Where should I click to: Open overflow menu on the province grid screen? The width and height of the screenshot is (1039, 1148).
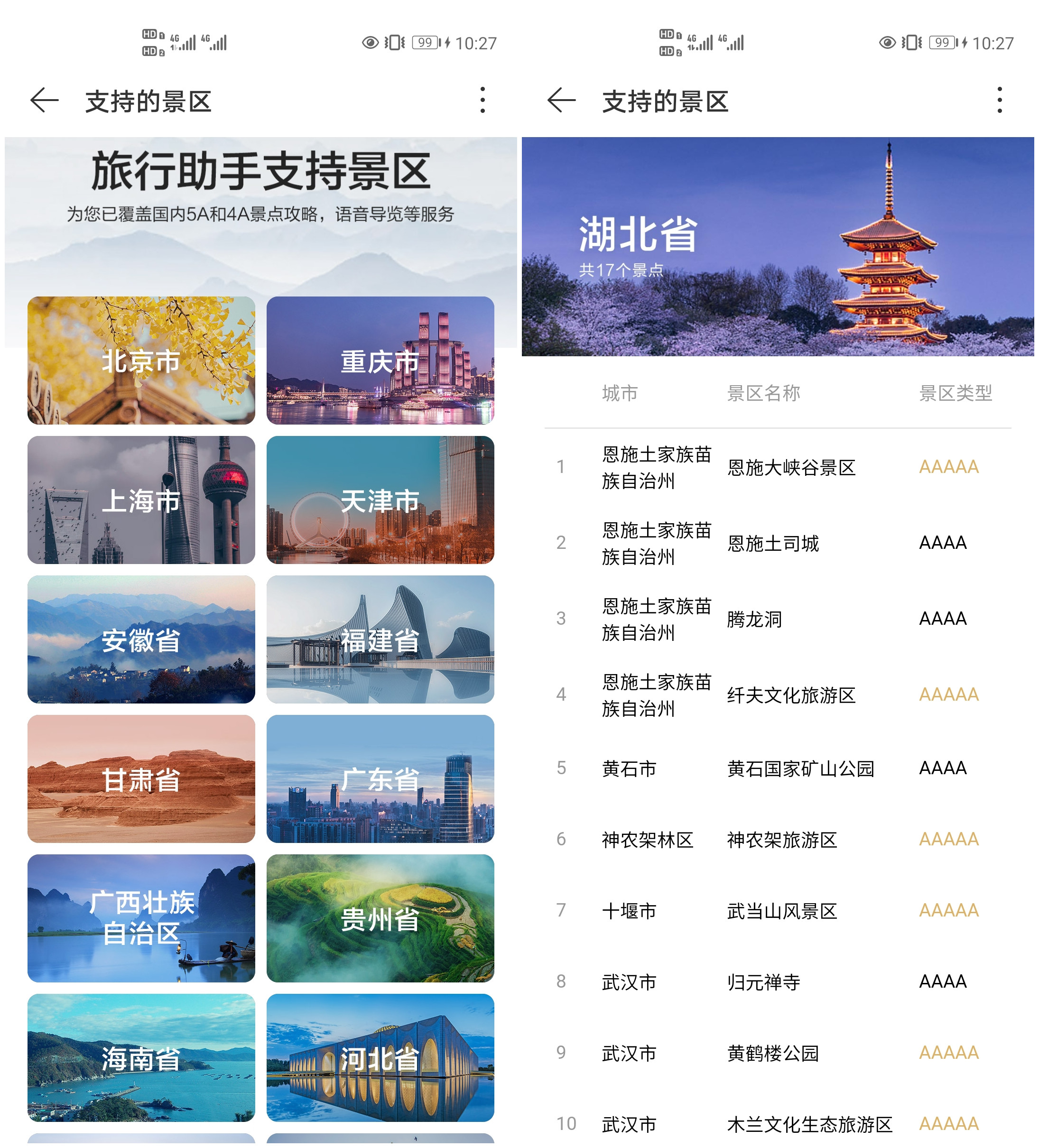click(x=482, y=101)
